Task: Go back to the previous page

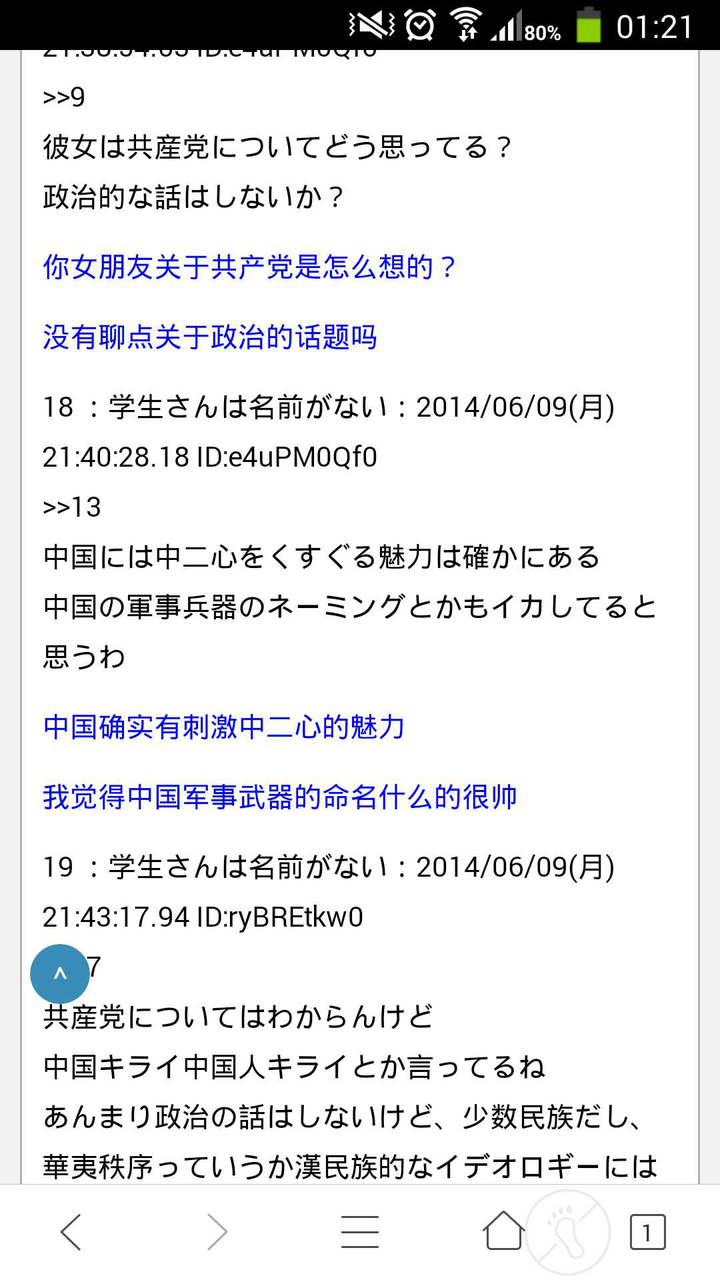Action: [71, 1232]
